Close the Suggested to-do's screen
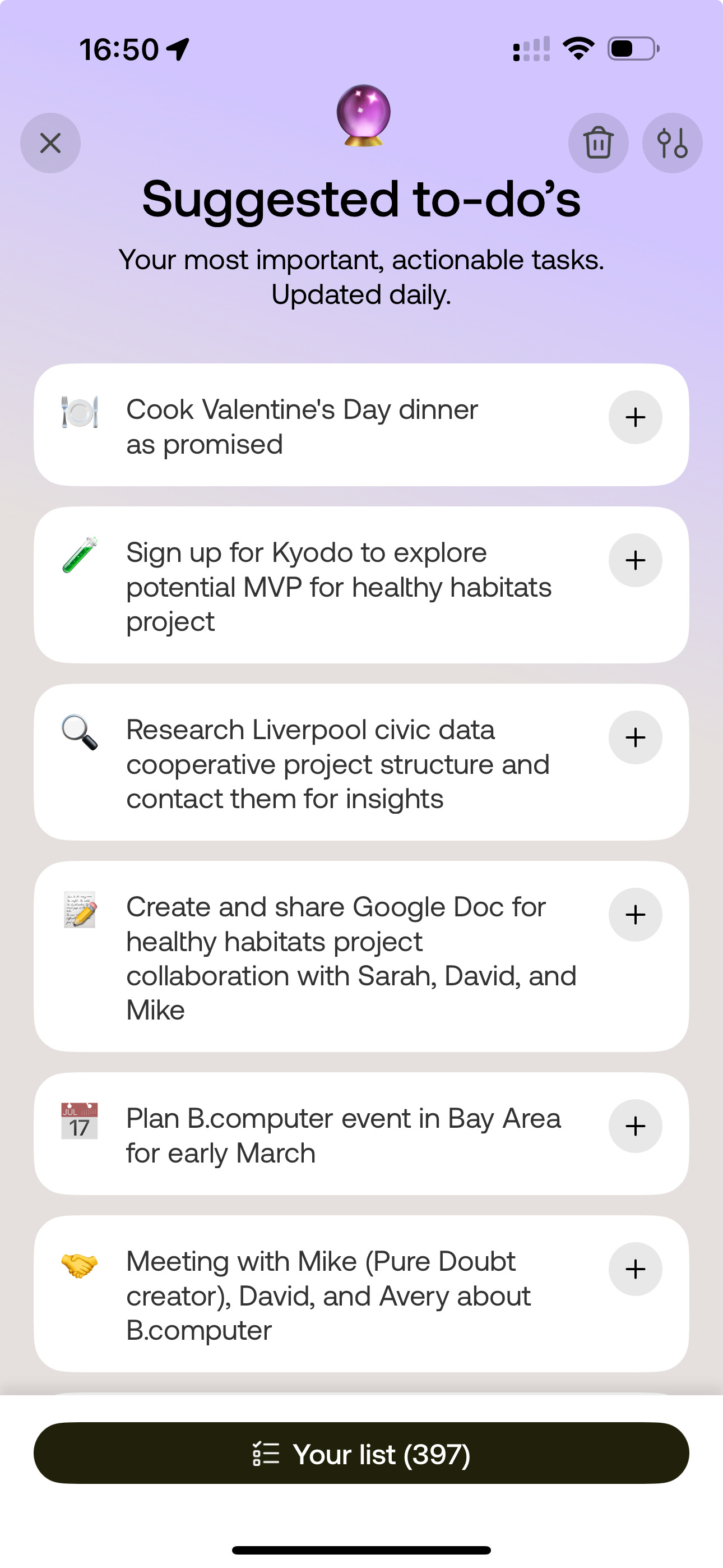This screenshot has width=723, height=1568. pos(50,143)
